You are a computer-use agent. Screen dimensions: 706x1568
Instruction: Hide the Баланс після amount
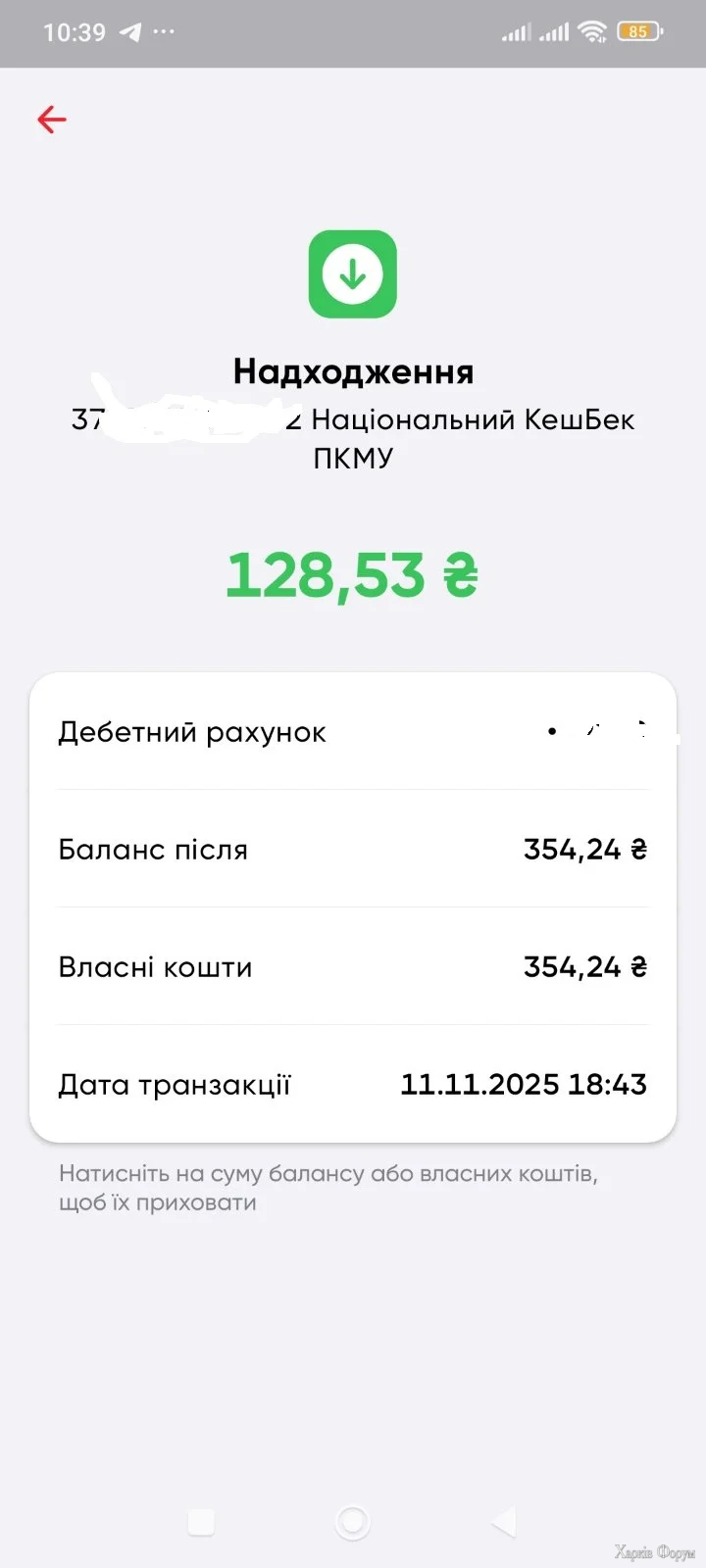point(584,849)
